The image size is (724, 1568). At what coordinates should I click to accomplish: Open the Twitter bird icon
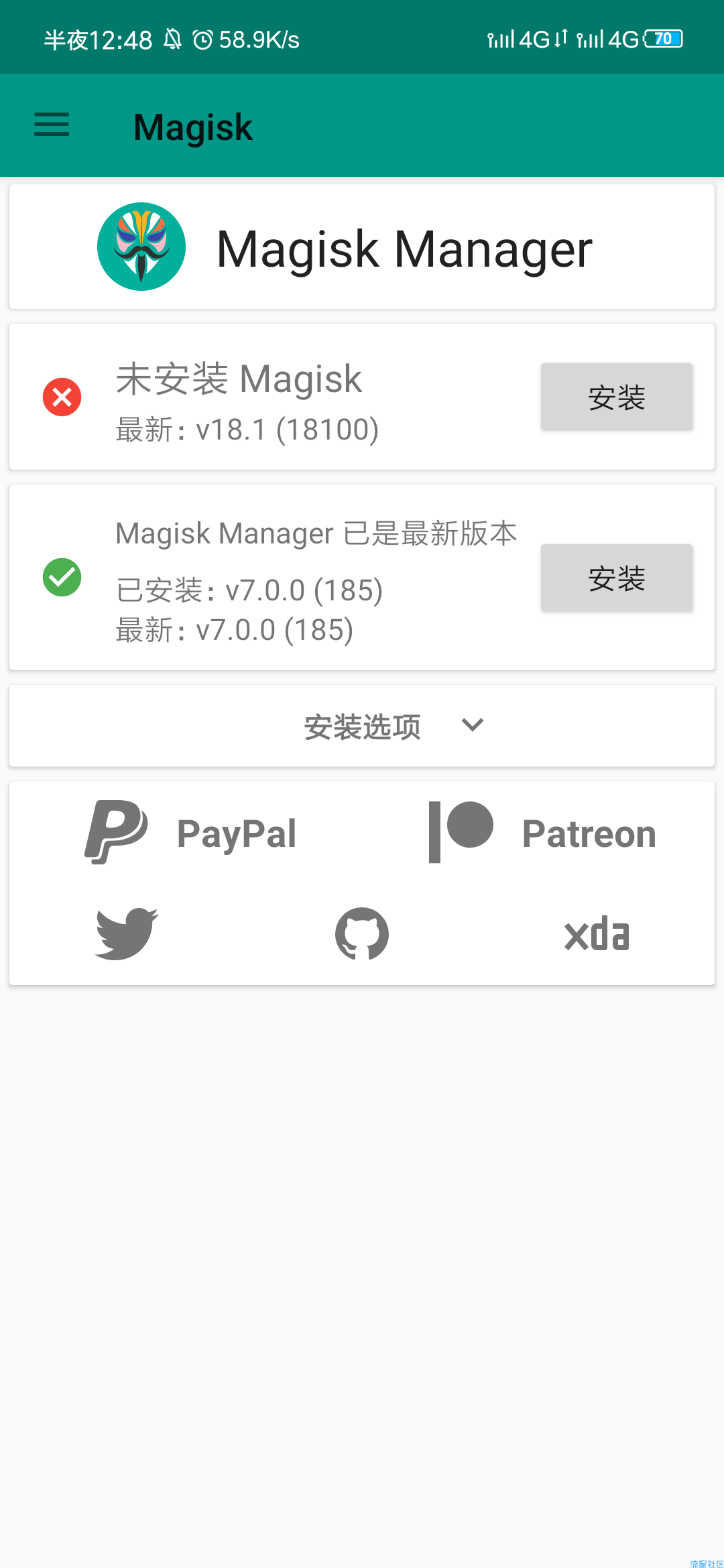point(127,933)
